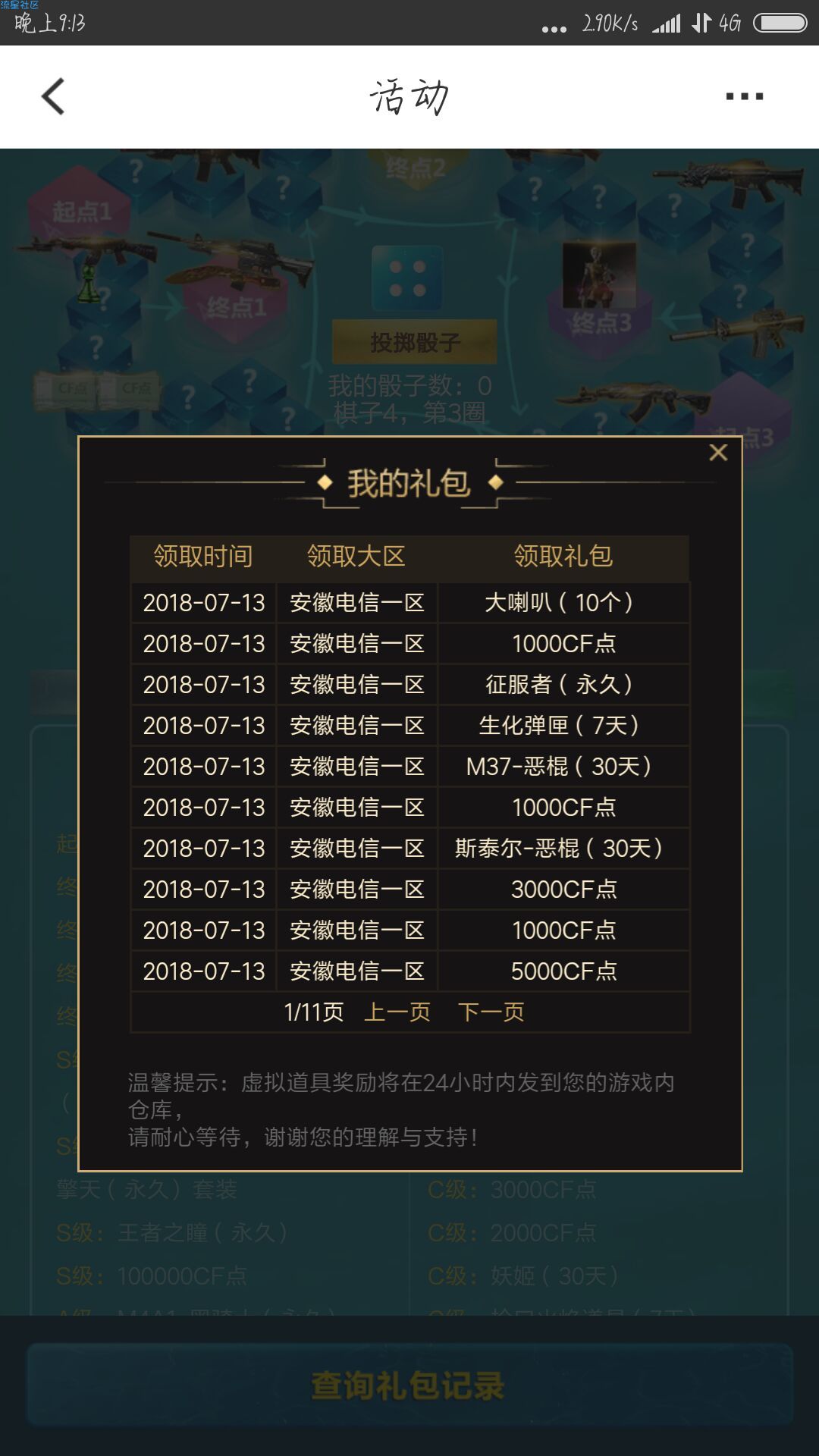The width and height of the screenshot is (819, 1456).
Task: Go to 下一页 of gift records
Action: point(491,1012)
